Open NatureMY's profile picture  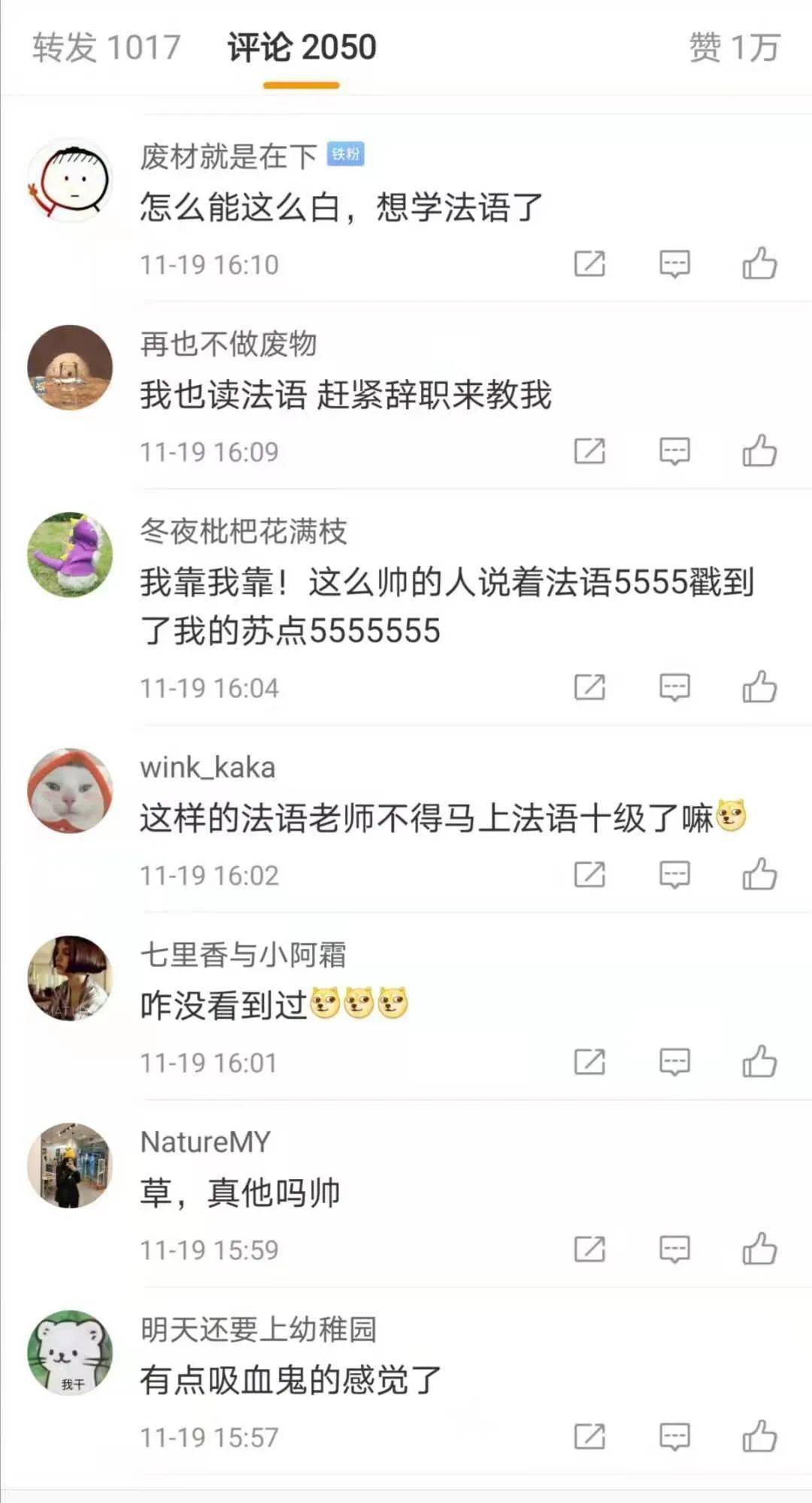tap(70, 1165)
